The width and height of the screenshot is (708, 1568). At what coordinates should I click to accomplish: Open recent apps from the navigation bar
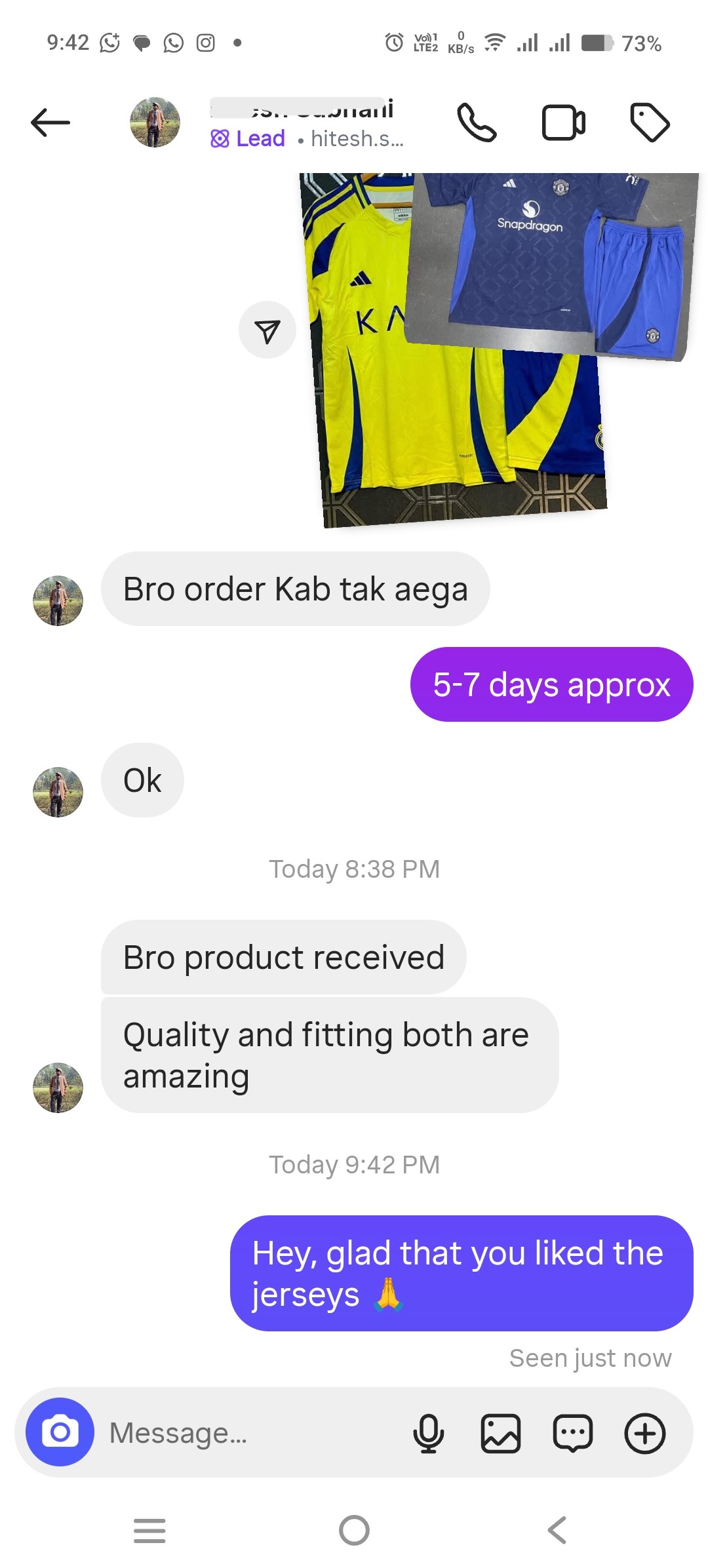(149, 1531)
